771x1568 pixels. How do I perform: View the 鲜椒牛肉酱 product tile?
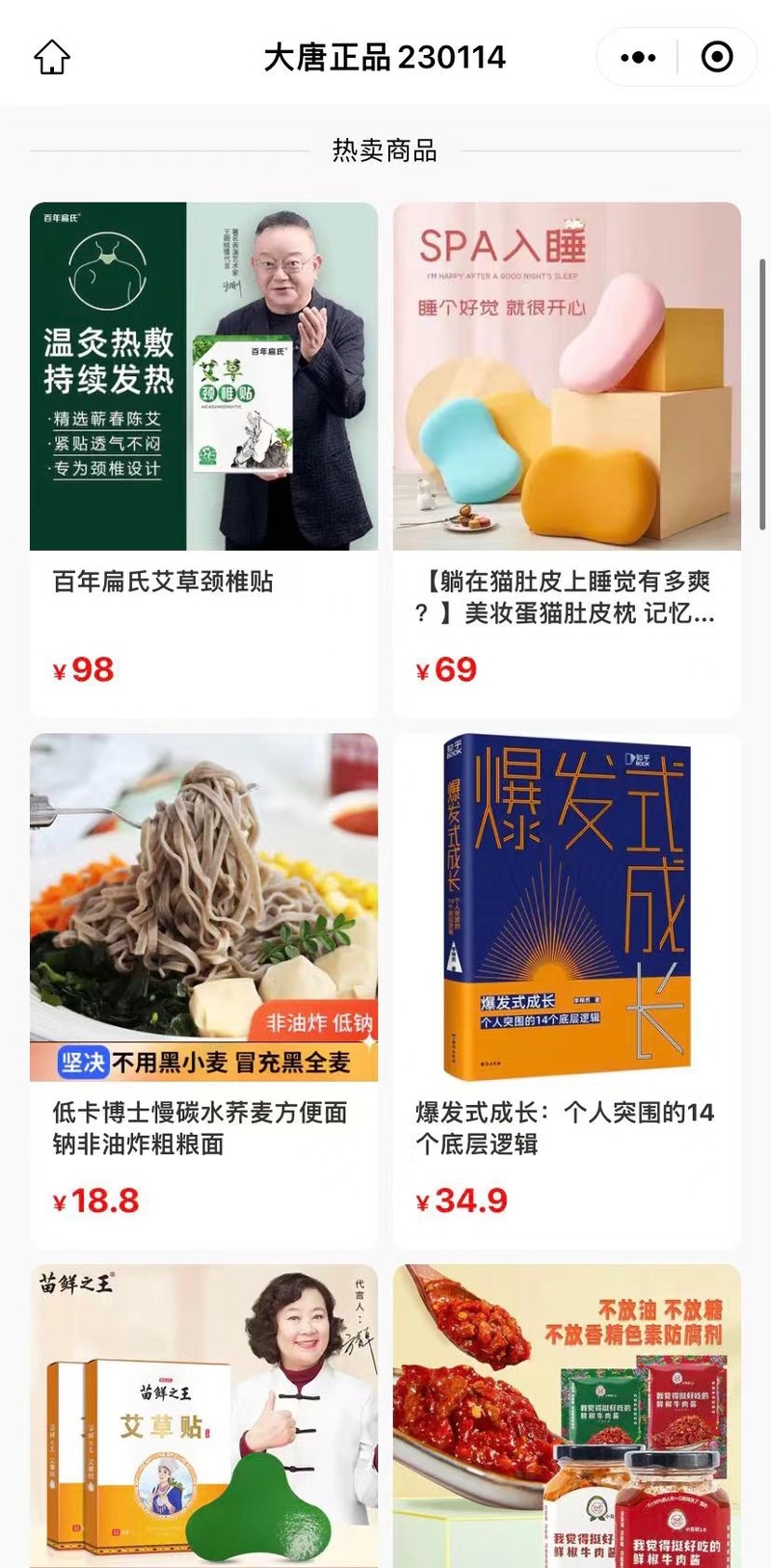pos(567,1416)
